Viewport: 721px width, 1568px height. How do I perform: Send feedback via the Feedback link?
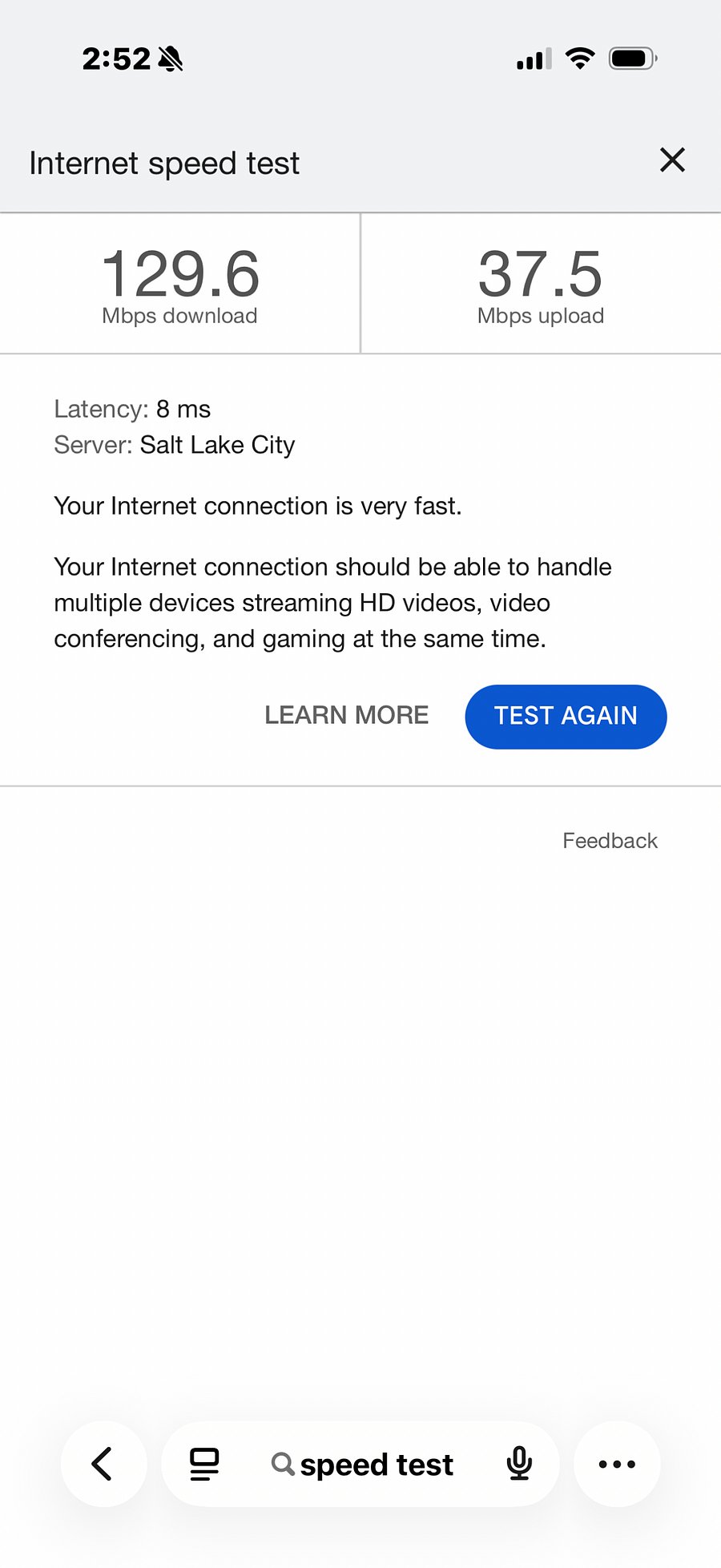coord(610,840)
